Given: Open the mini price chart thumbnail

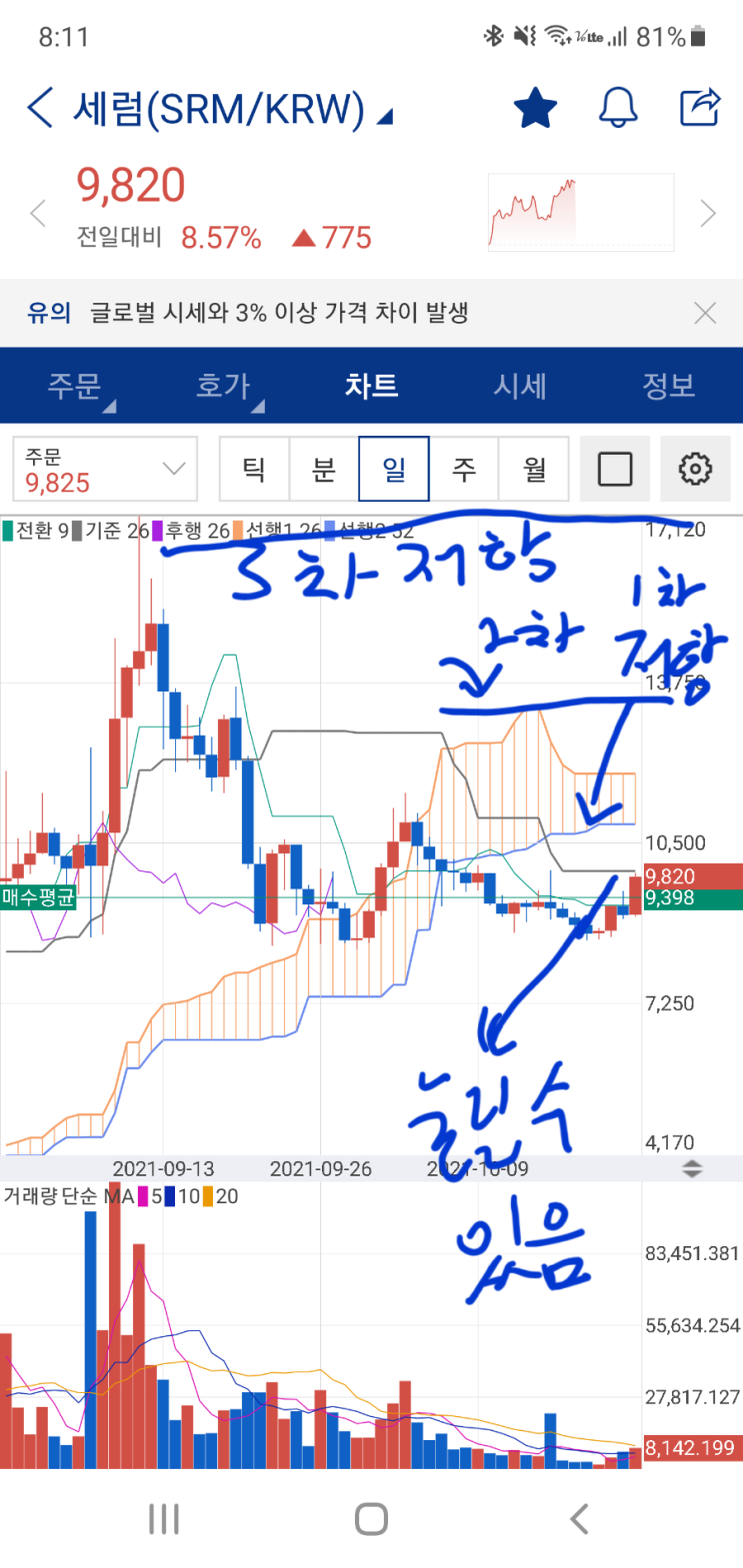Looking at the screenshot, I should pyautogui.click(x=581, y=212).
